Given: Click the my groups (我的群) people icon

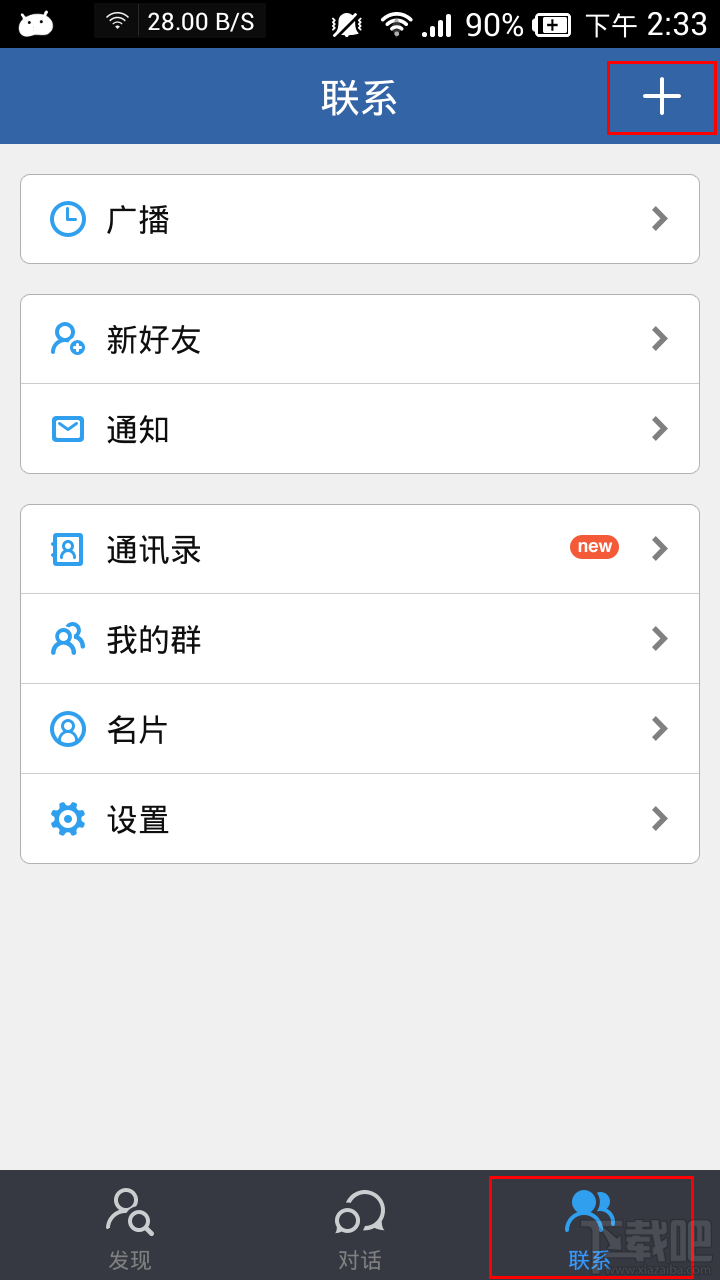Looking at the screenshot, I should pos(66,638).
